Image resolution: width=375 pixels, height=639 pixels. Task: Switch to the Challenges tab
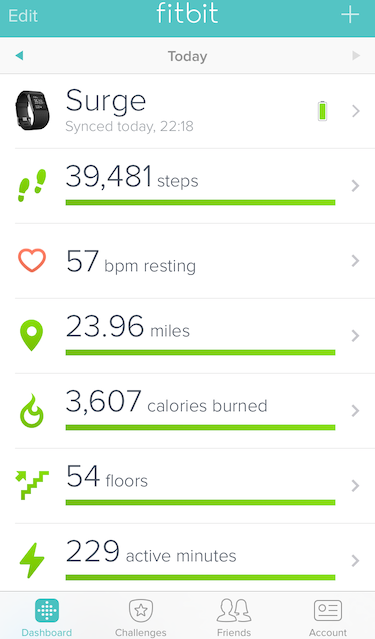(x=141, y=617)
